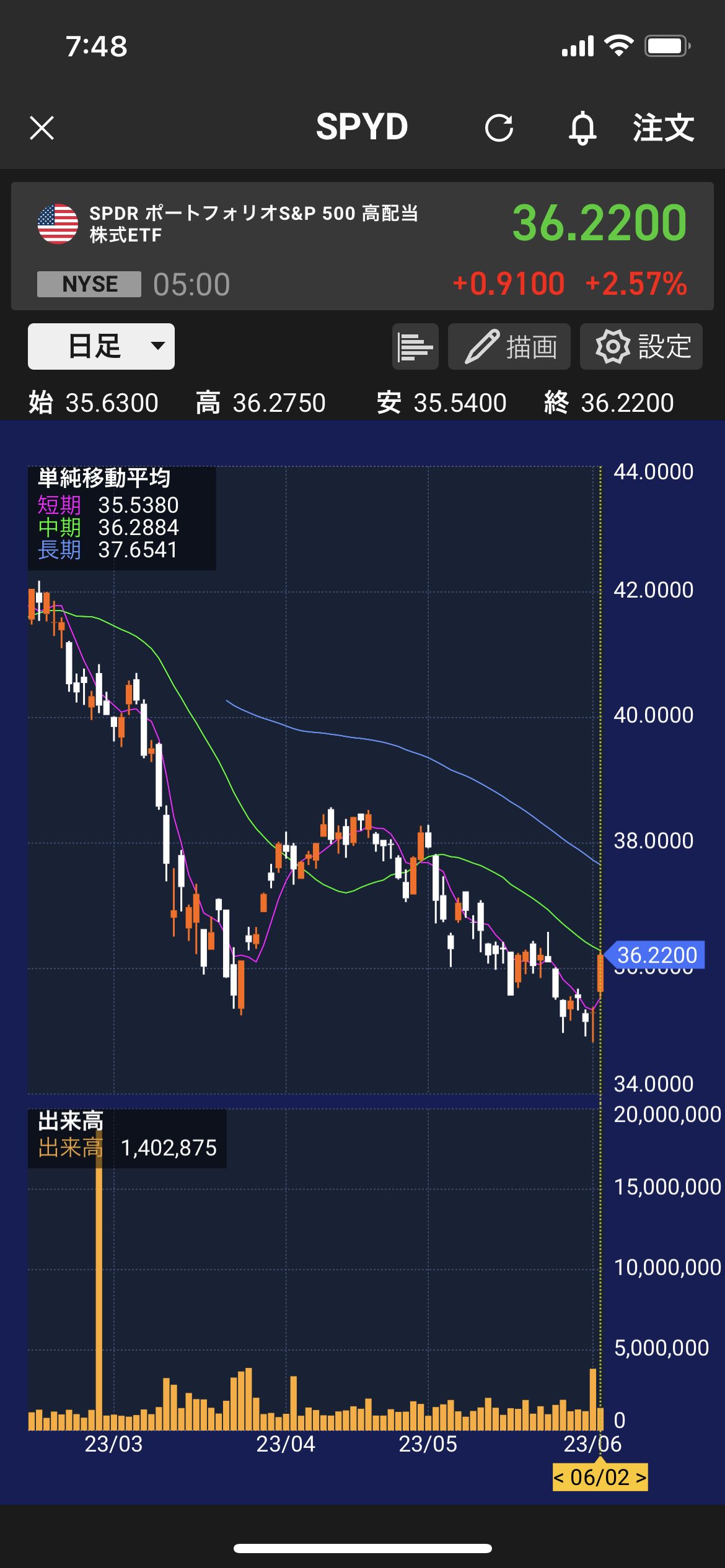Image resolution: width=725 pixels, height=1568 pixels.
Task: Refresh the SPYD quote data
Action: coord(499,128)
